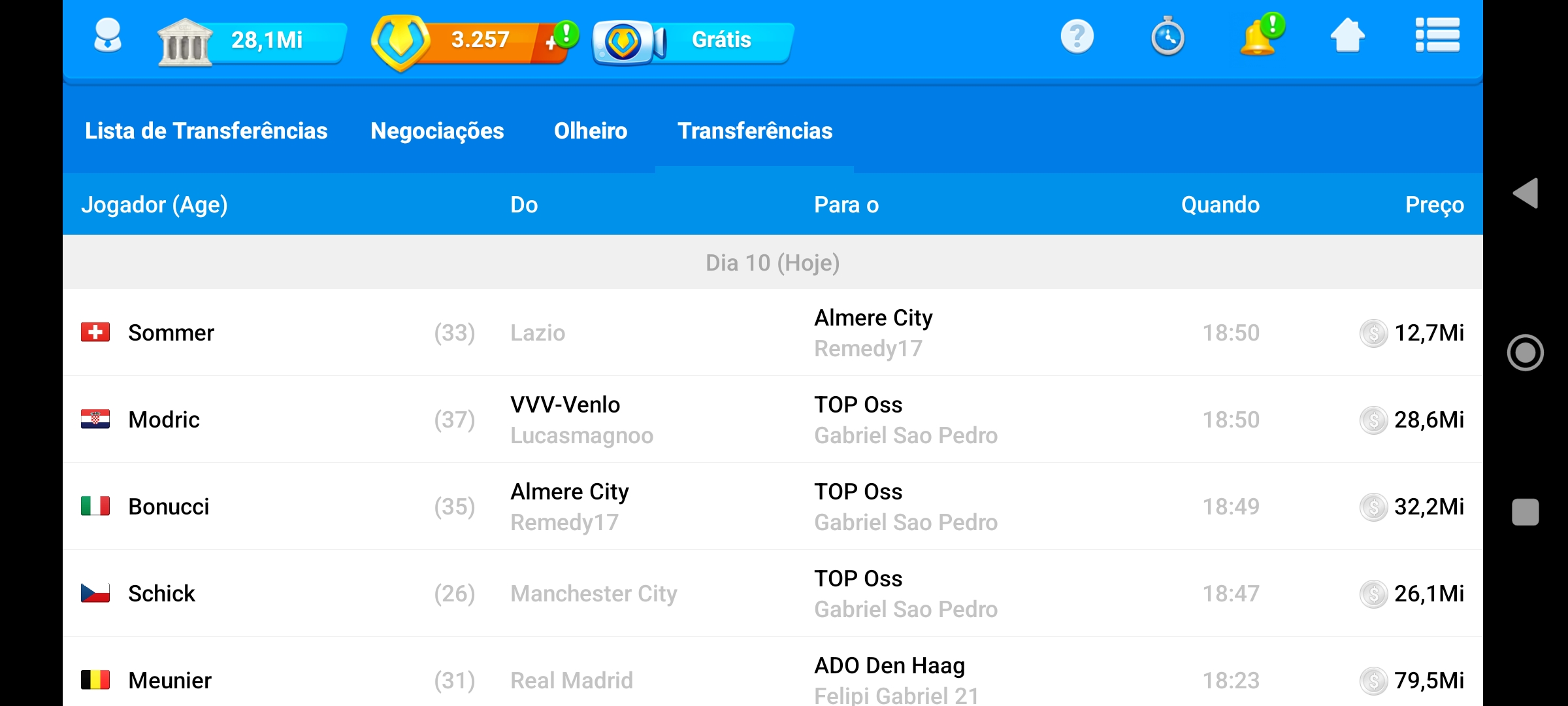Screen dimensions: 1568x706
Task: Switch to the Negociações tab
Action: 437,131
